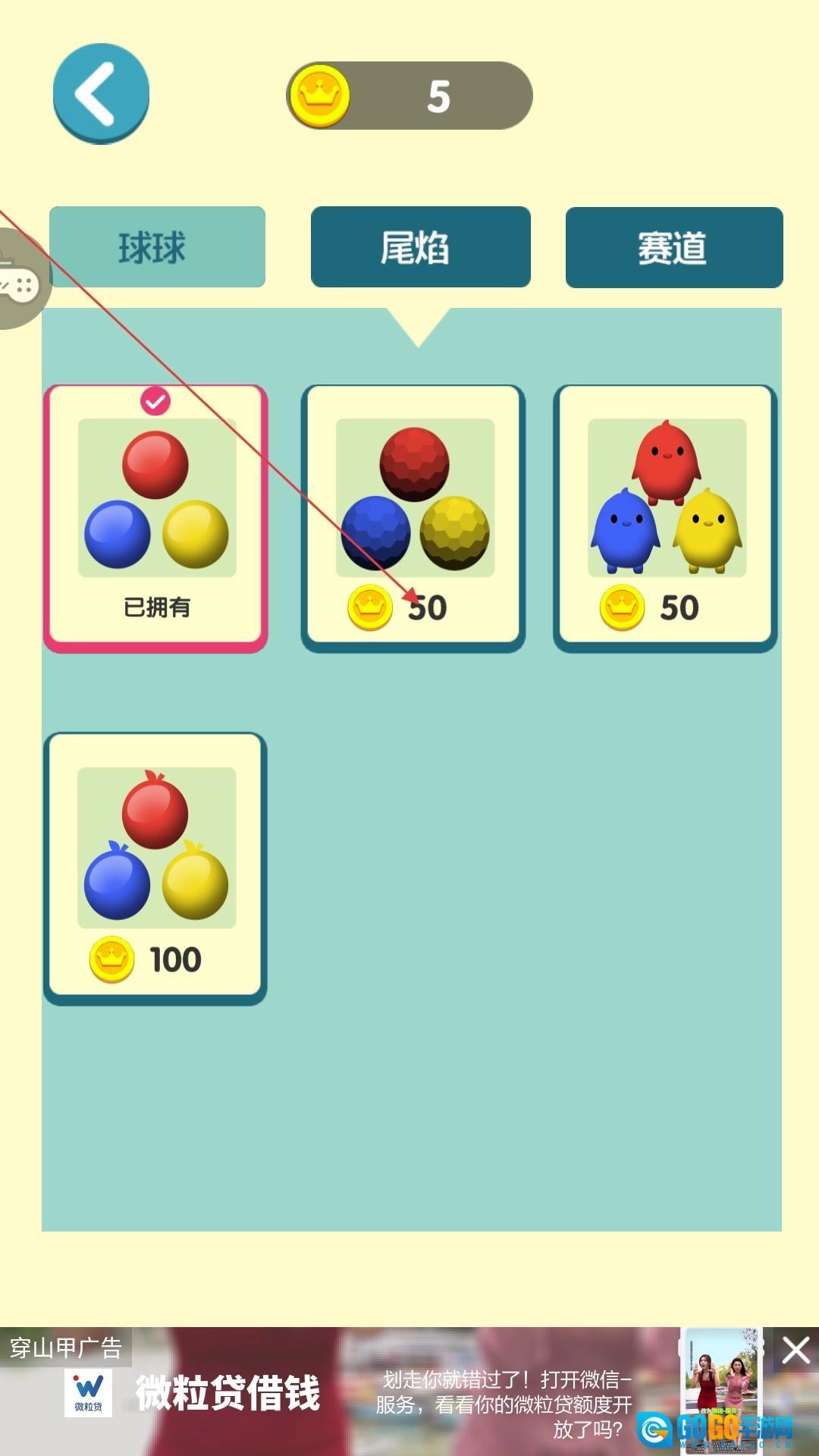Buy the fruit balls skin for 100
Viewport: 819px width, 1456px height.
pyautogui.click(x=156, y=868)
